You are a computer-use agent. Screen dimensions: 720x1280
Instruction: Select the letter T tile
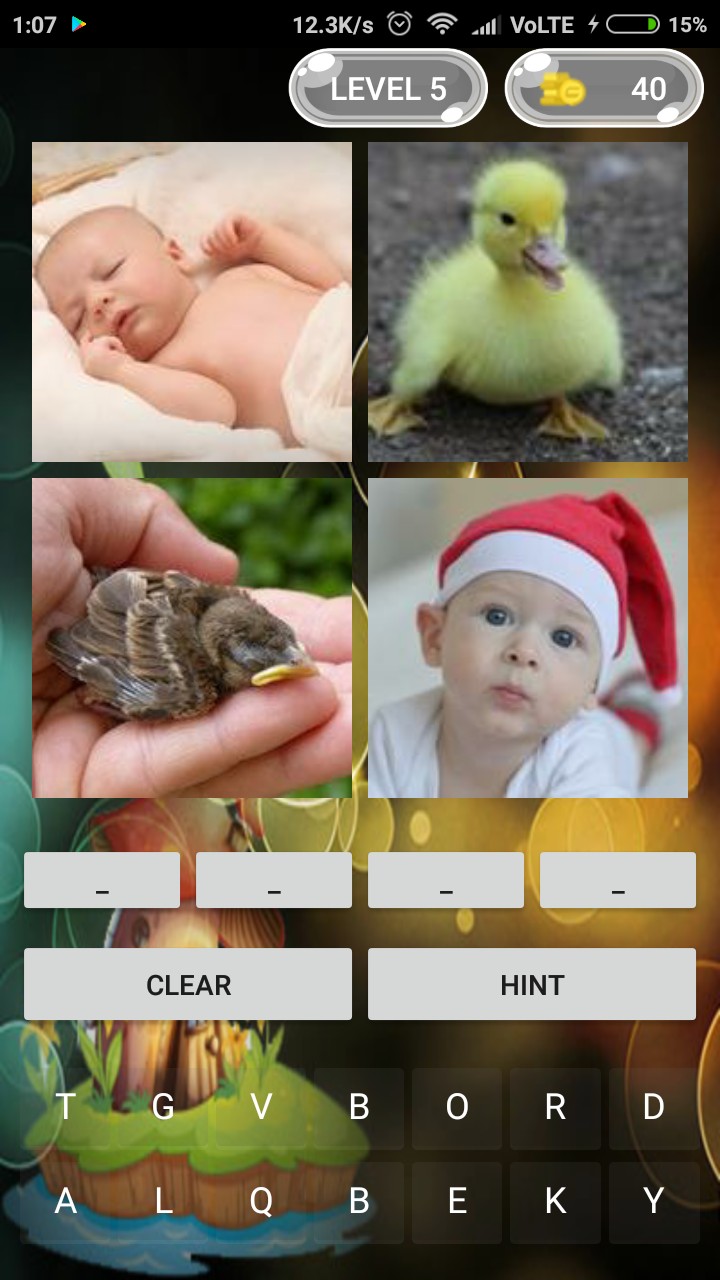[x=66, y=1107]
